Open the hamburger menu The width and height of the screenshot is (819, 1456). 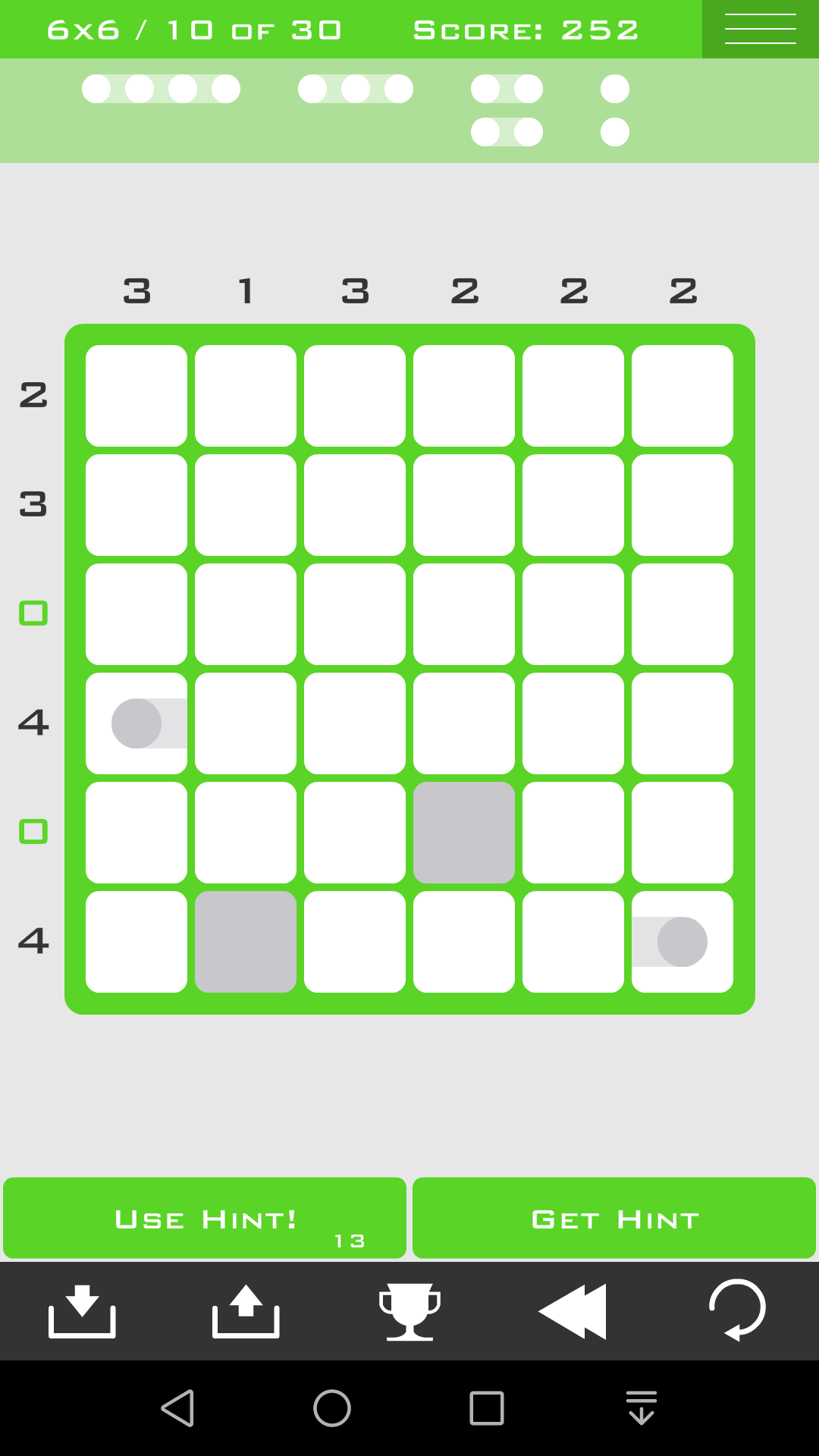tap(760, 29)
